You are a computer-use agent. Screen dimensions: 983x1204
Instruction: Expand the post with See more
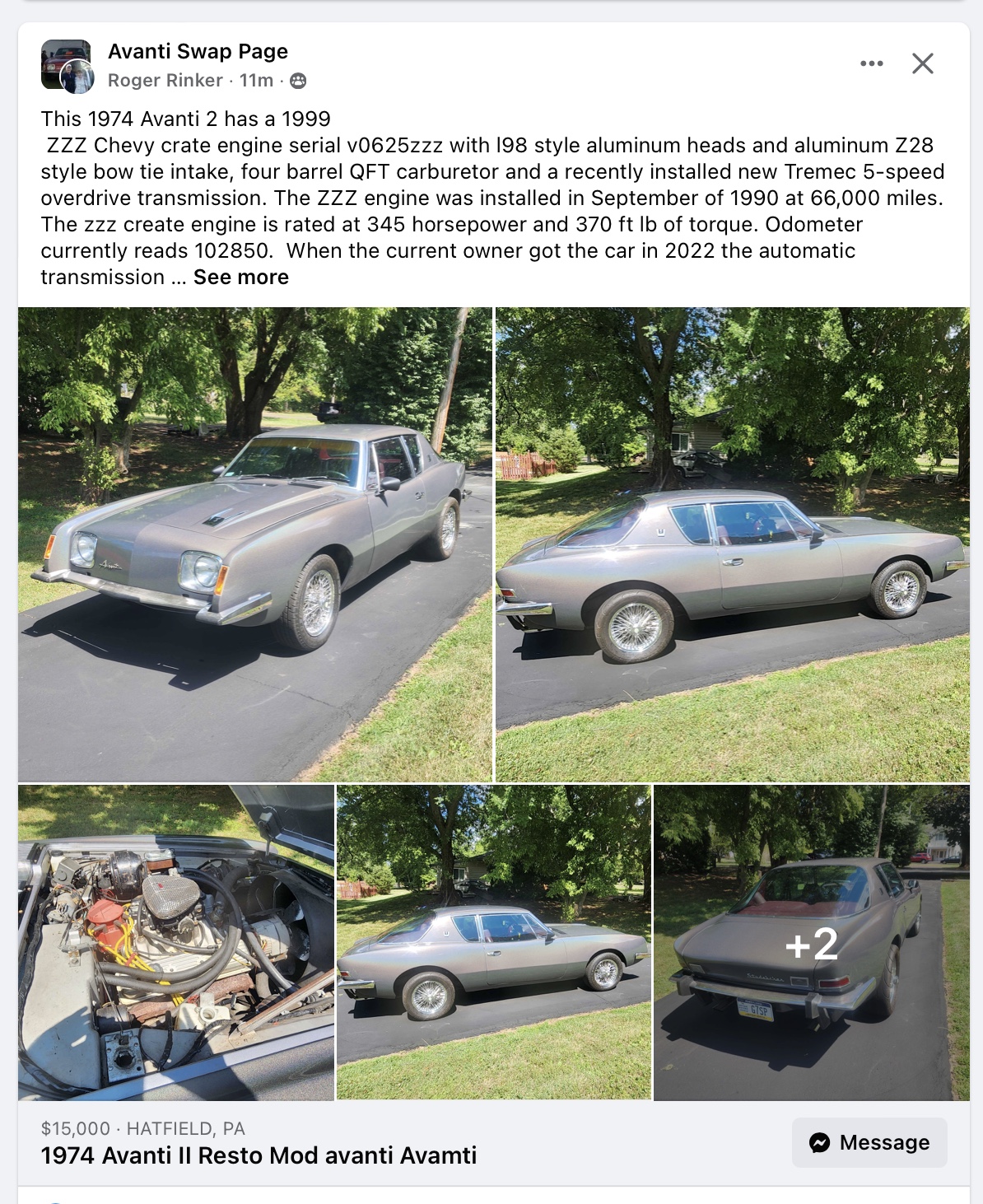coord(240,278)
